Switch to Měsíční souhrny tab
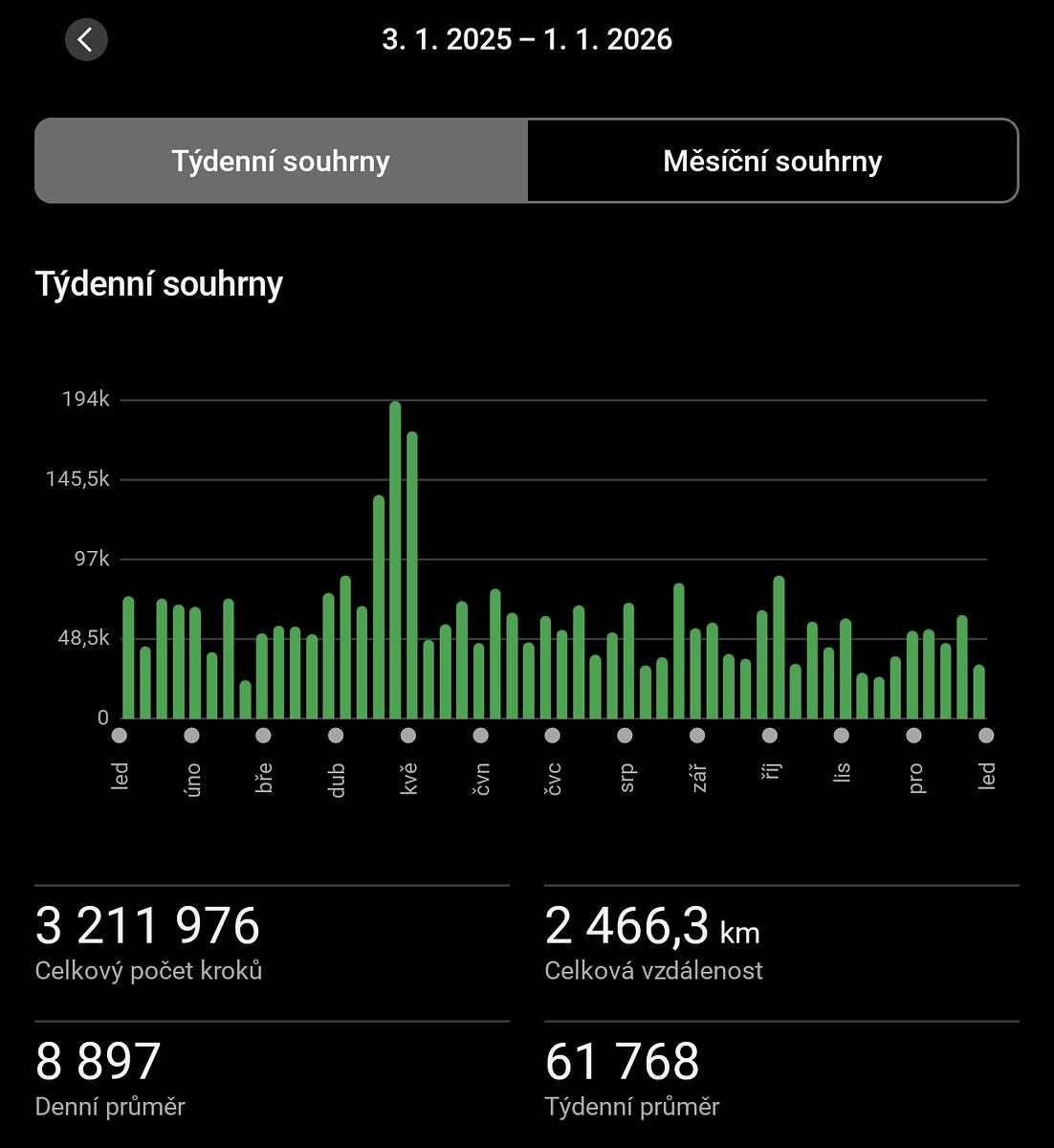Viewport: 1054px width, 1148px height. click(772, 161)
